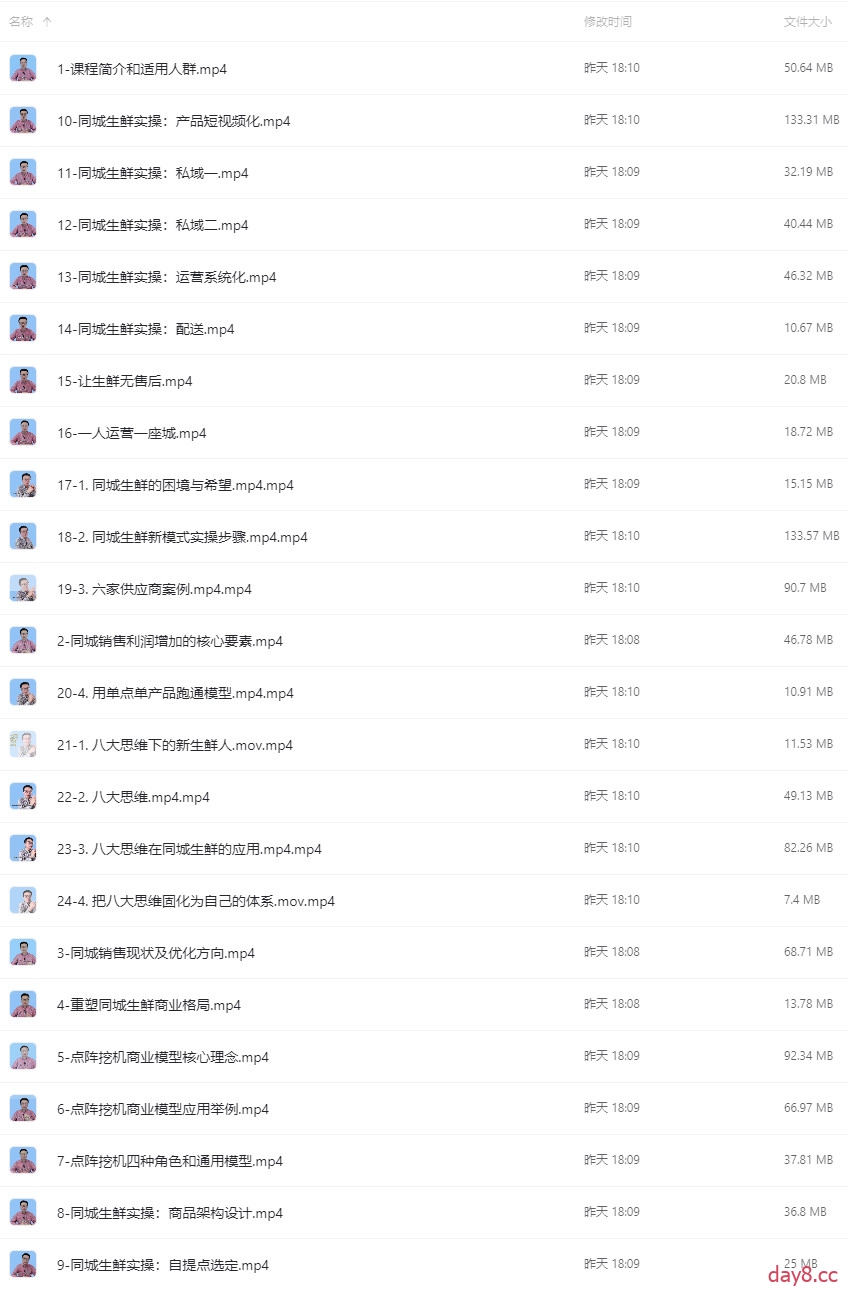
Task: Open the video 14-同城生鲜实操：配送.mp4
Action: pos(145,329)
